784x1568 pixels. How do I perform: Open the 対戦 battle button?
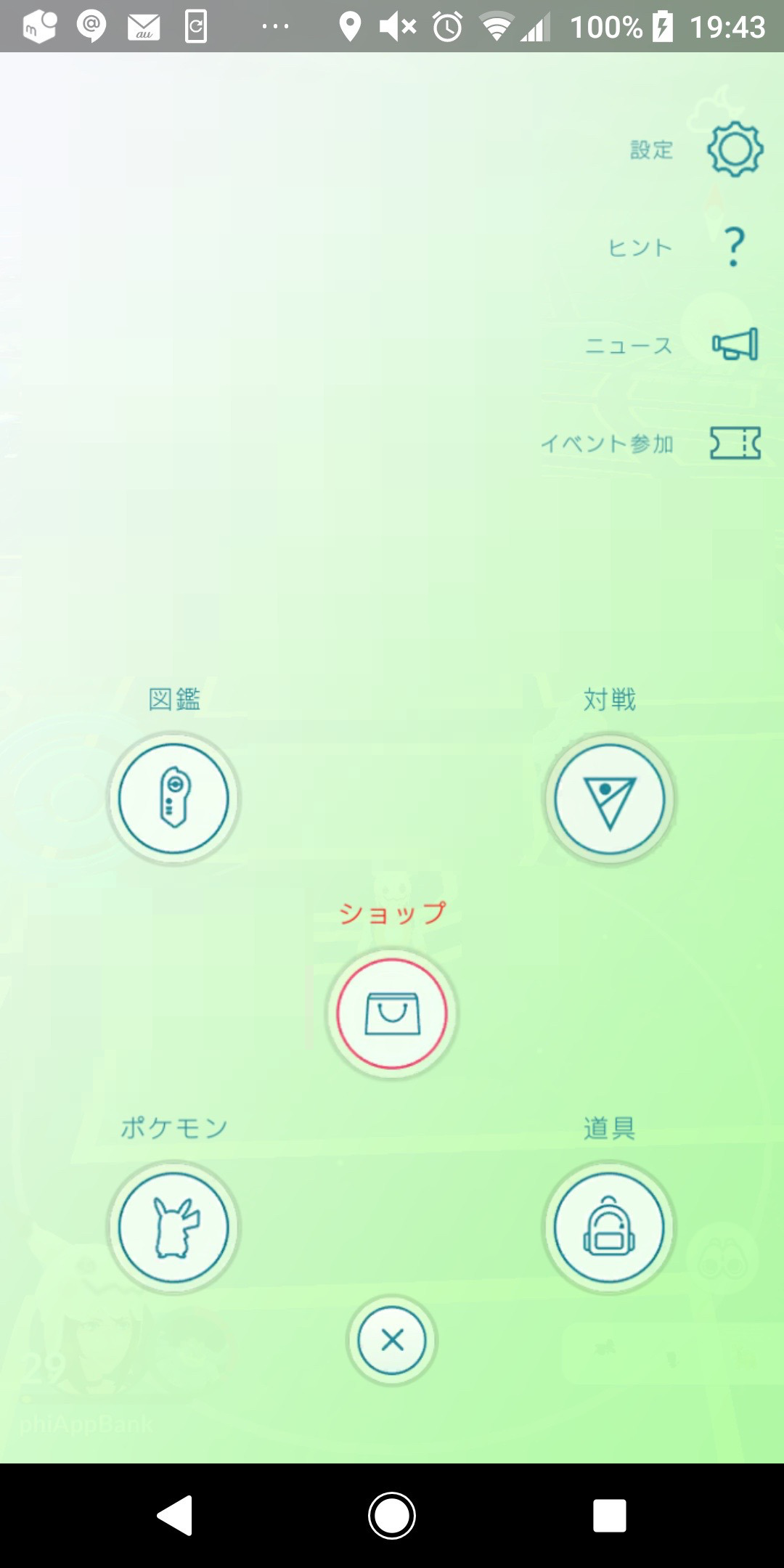point(609,799)
